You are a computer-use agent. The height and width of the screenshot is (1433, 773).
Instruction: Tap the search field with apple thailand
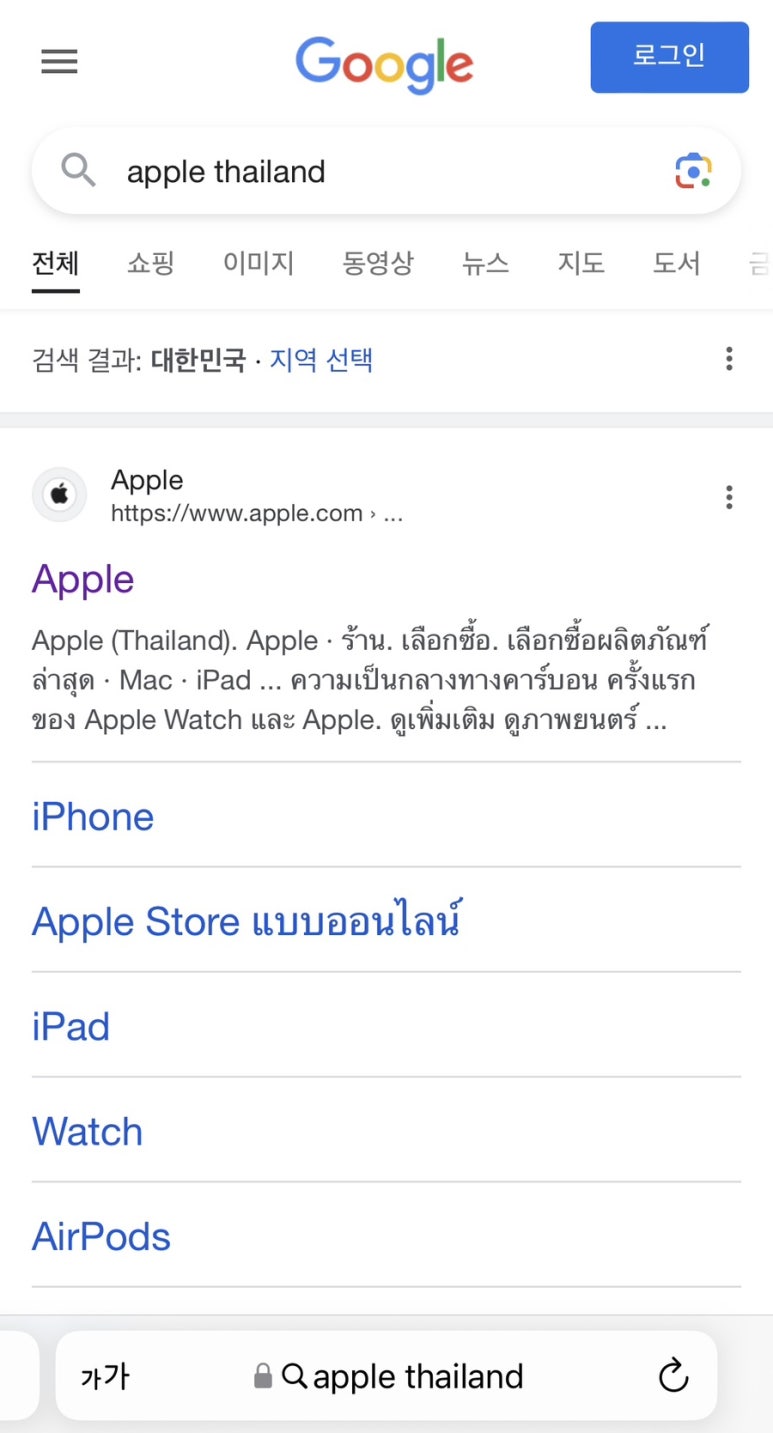pyautogui.click(x=385, y=171)
